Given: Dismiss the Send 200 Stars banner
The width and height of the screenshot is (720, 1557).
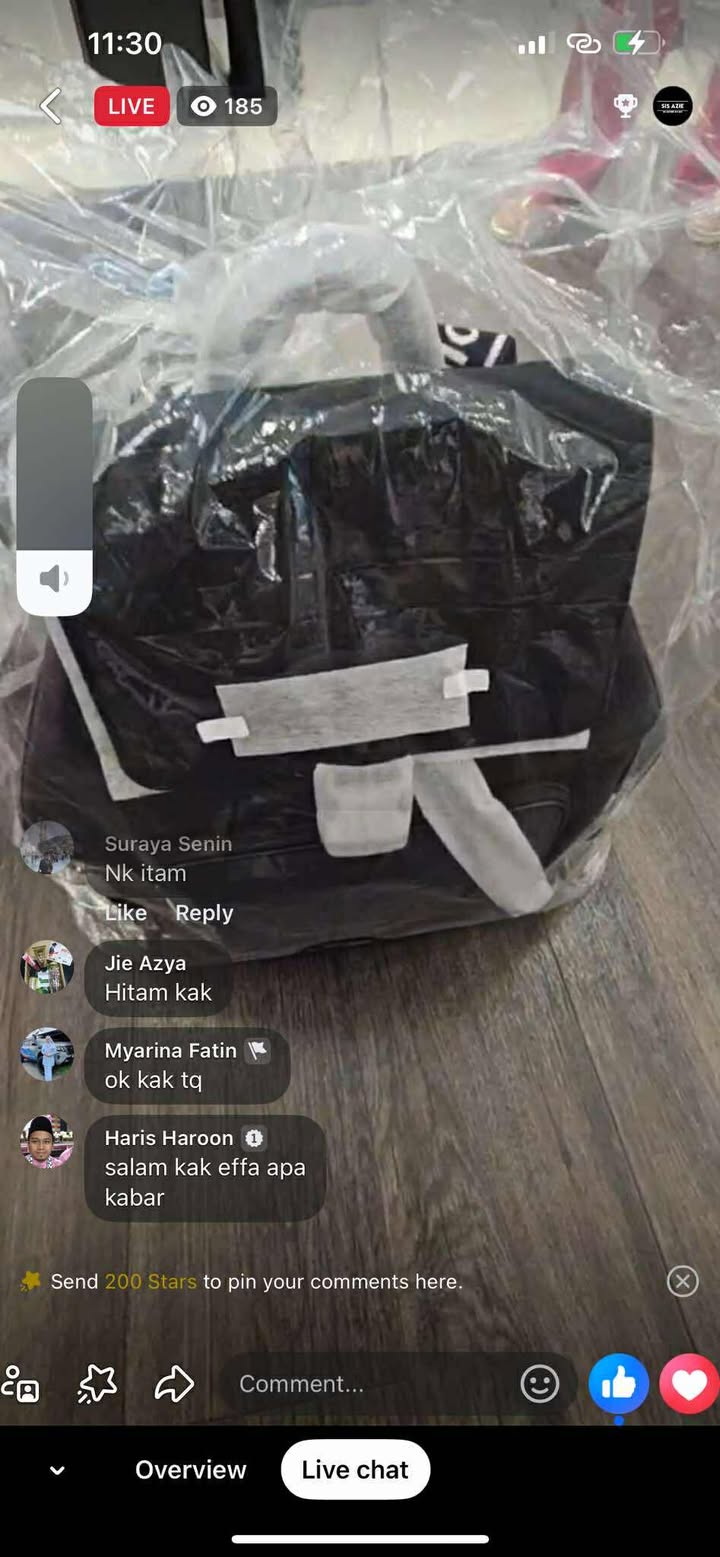Looking at the screenshot, I should (682, 1281).
